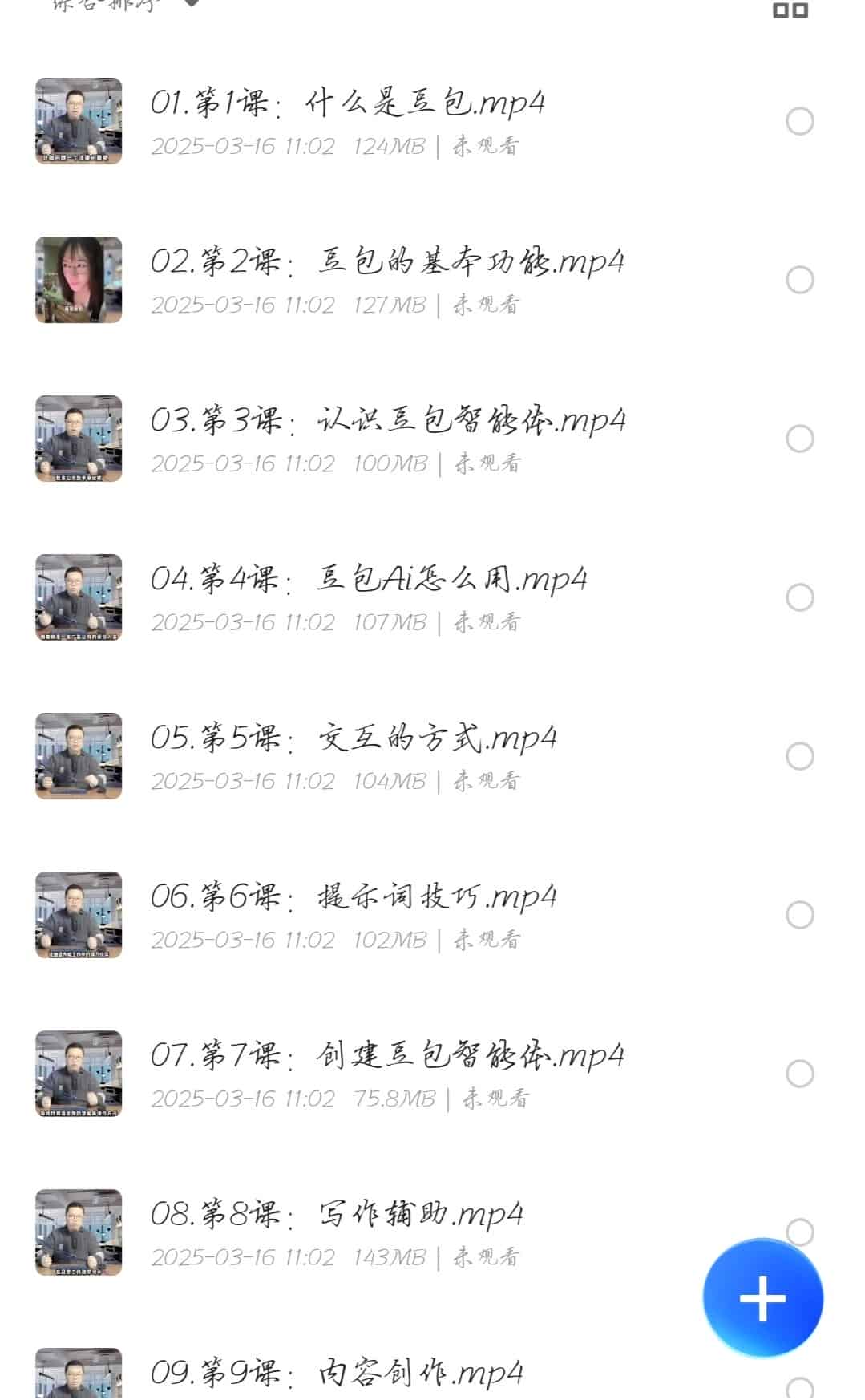Select the circle for 第4课：豆包Ai怎么用
Screen dimensions: 865x1400
[799, 597]
